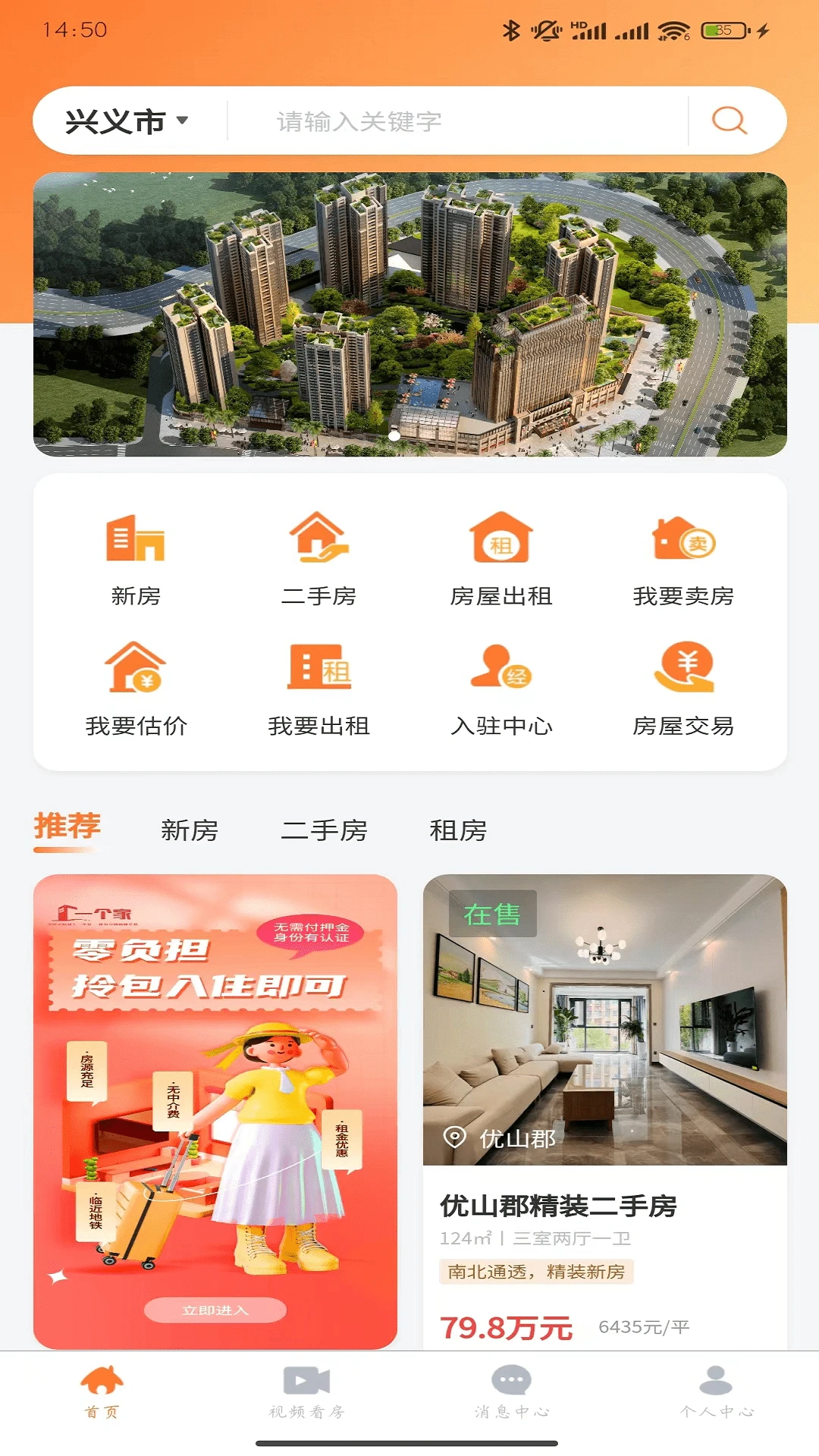Switch to the 推荐 recommended tab
This screenshot has height=1456, width=819.
(x=67, y=830)
